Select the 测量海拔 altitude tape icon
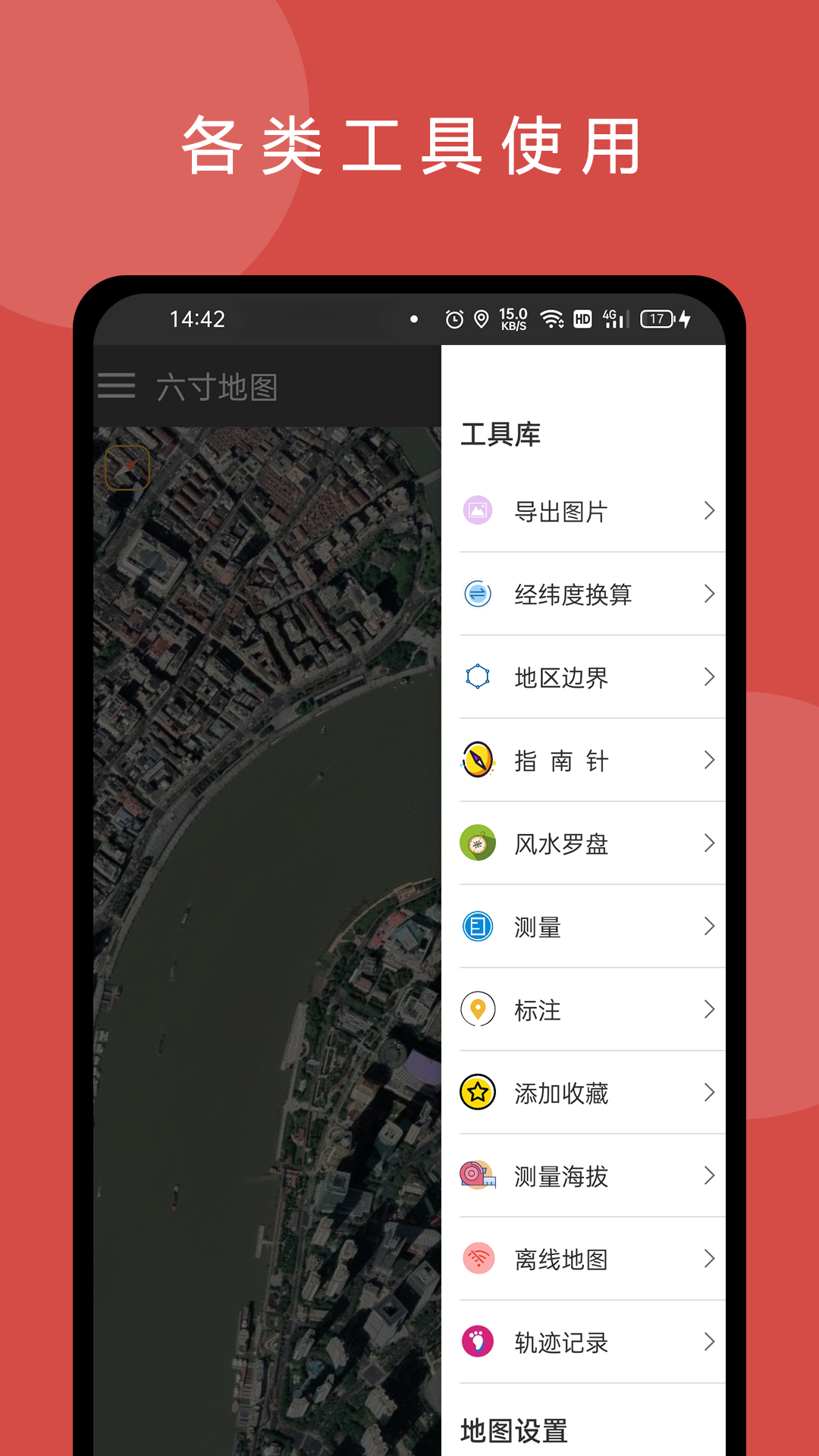Viewport: 819px width, 1456px height. tap(477, 1175)
